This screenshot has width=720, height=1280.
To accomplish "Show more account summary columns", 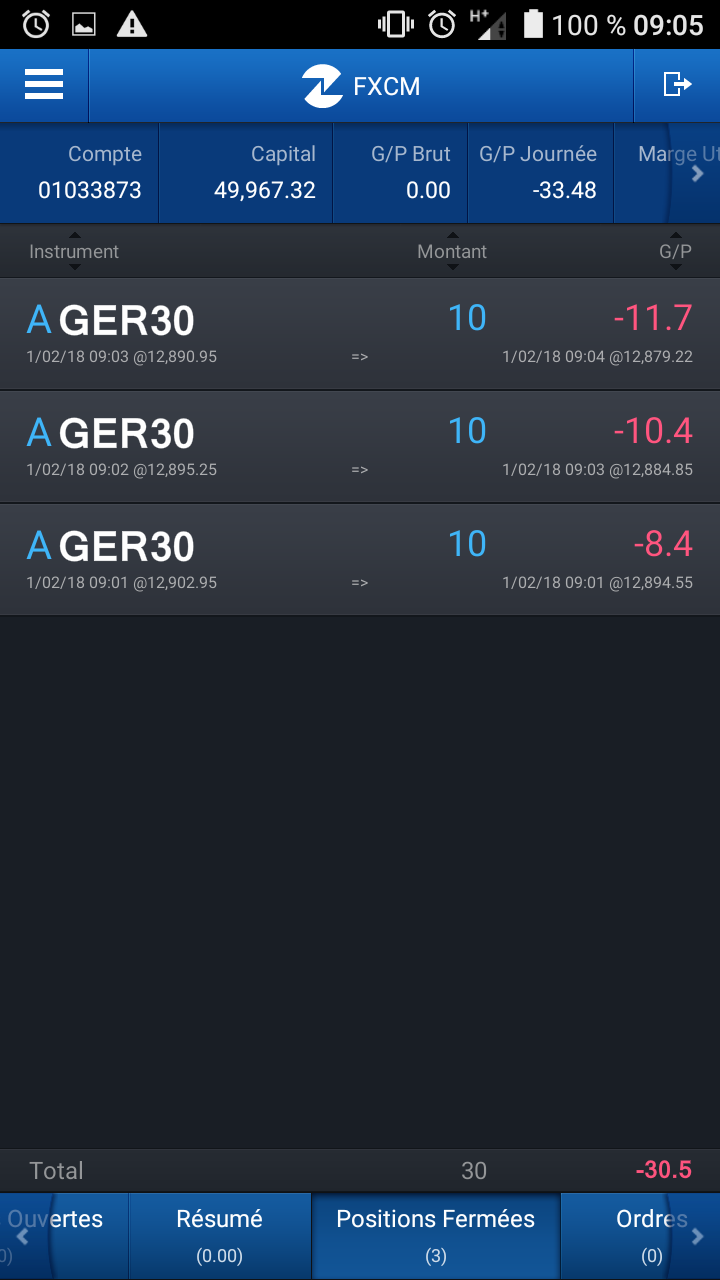I will [x=698, y=173].
